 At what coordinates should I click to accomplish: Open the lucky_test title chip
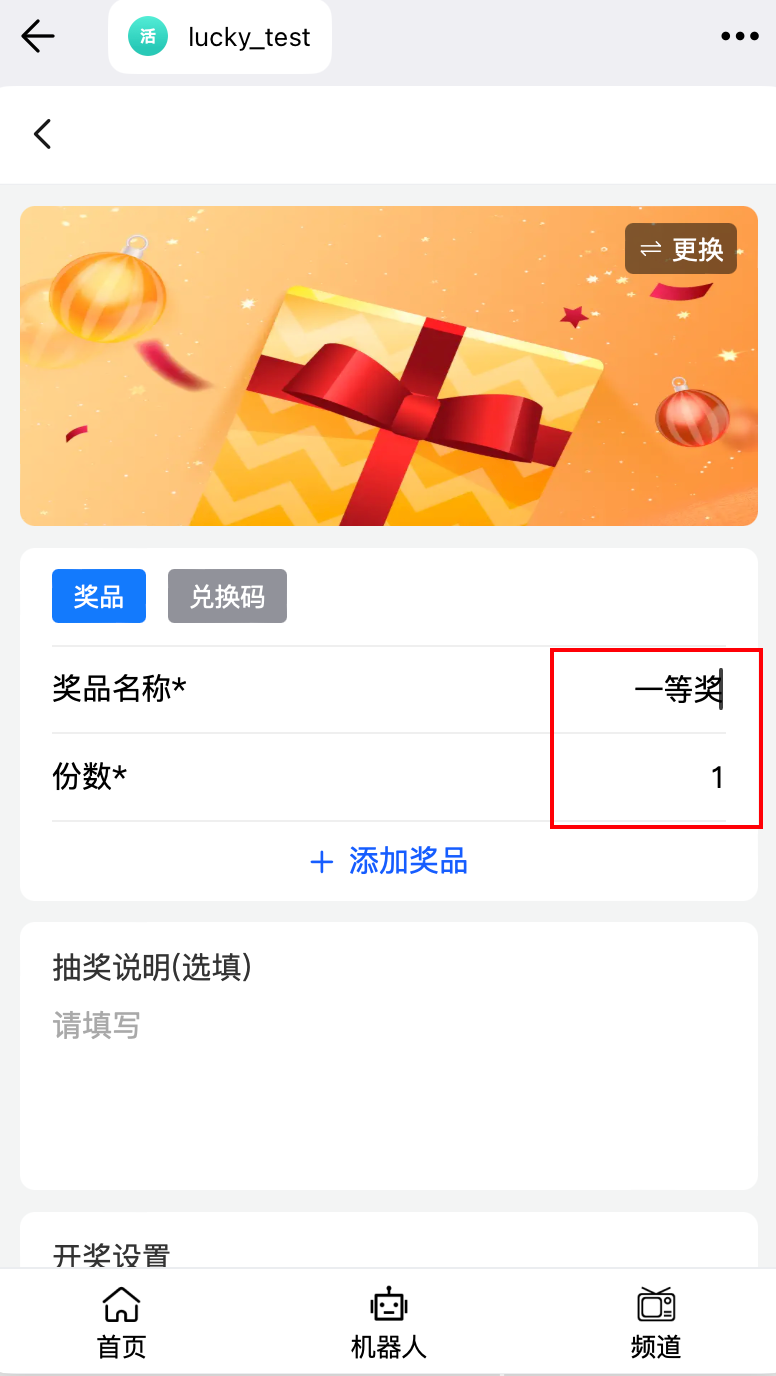[220, 38]
